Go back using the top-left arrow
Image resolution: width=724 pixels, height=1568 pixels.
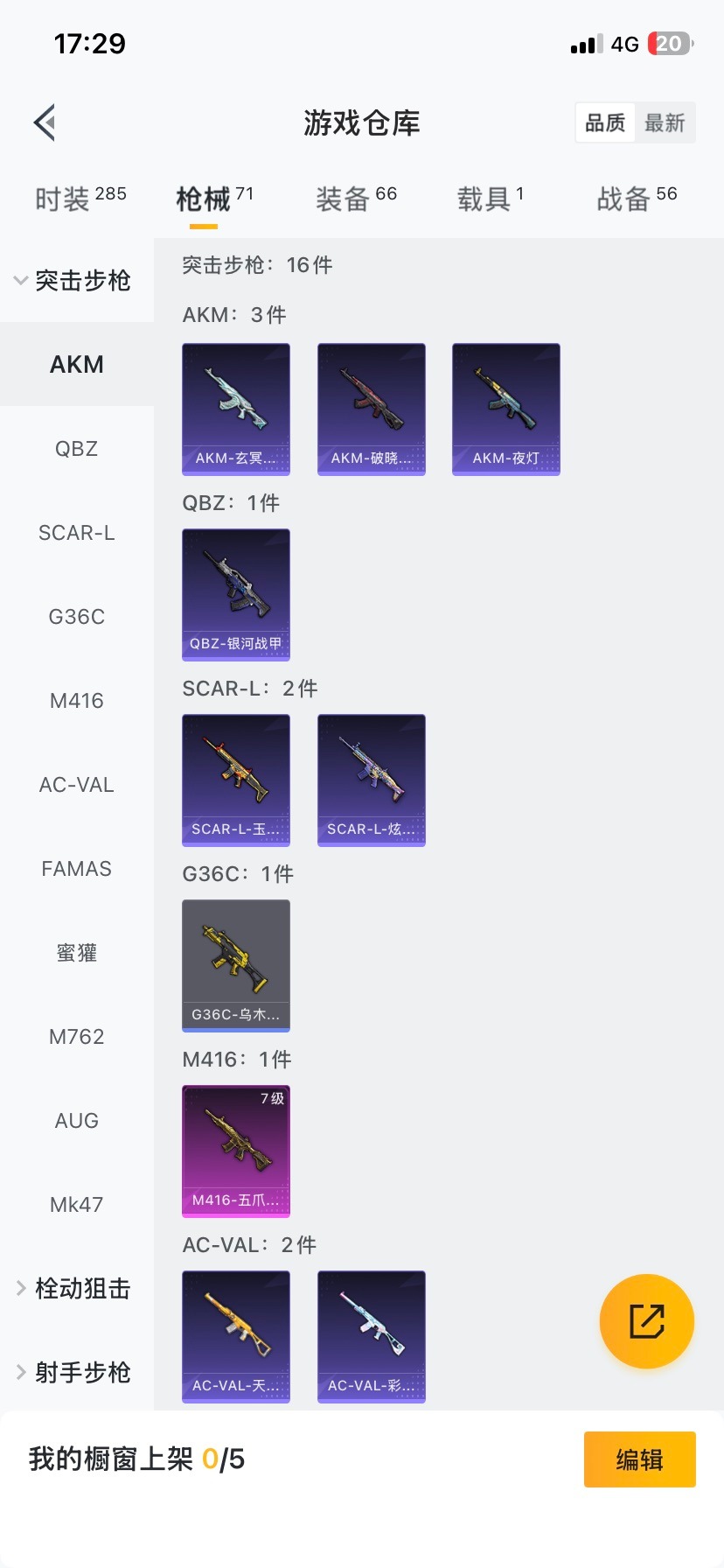coord(45,122)
